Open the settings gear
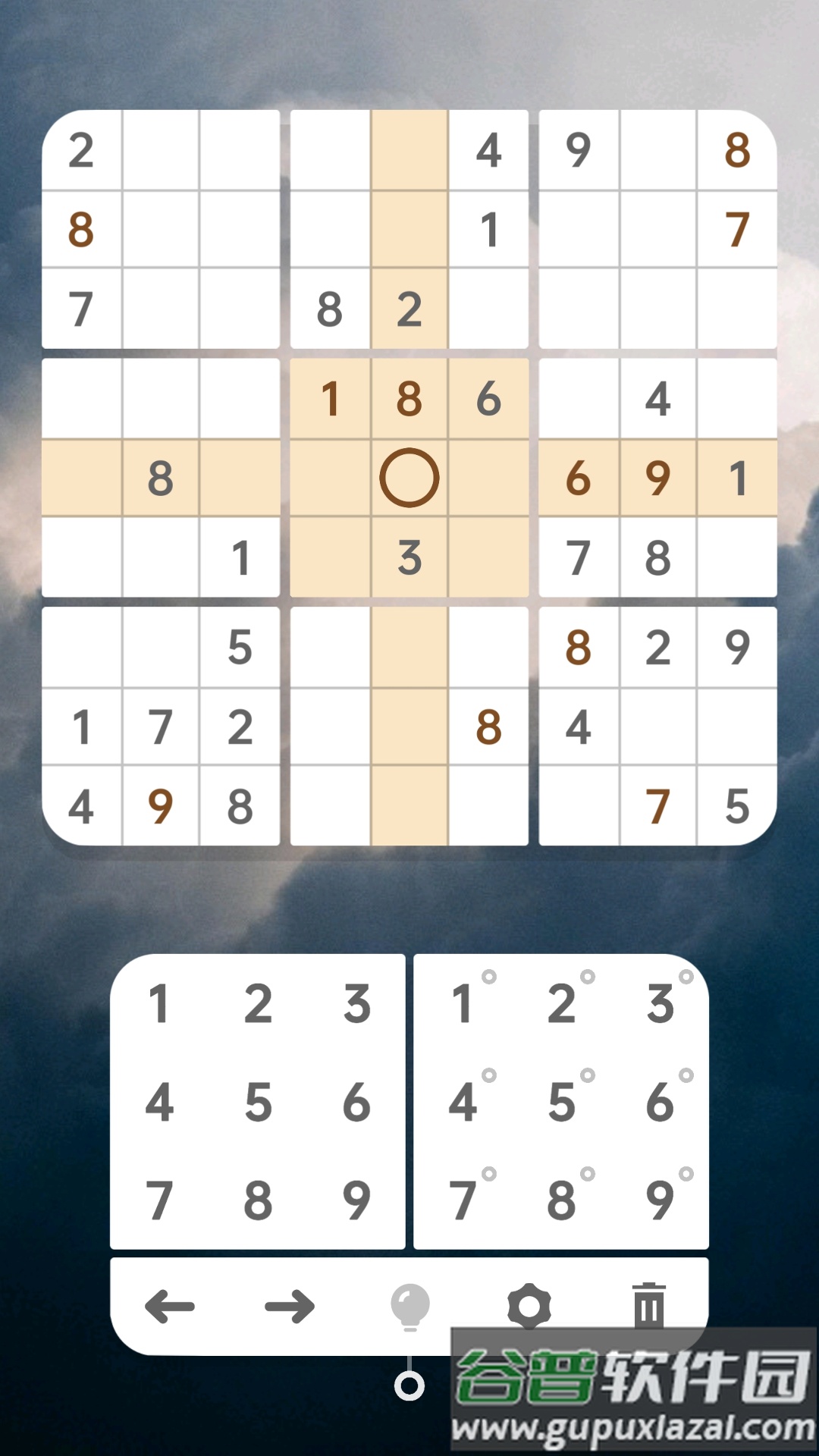819x1456 pixels. [x=529, y=1306]
